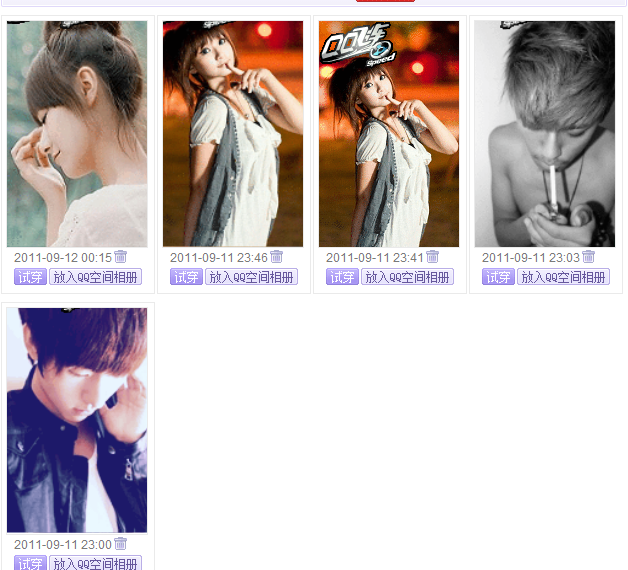Open the photo dated 2011-09-12 00:15
The height and width of the screenshot is (570, 628).
77,134
